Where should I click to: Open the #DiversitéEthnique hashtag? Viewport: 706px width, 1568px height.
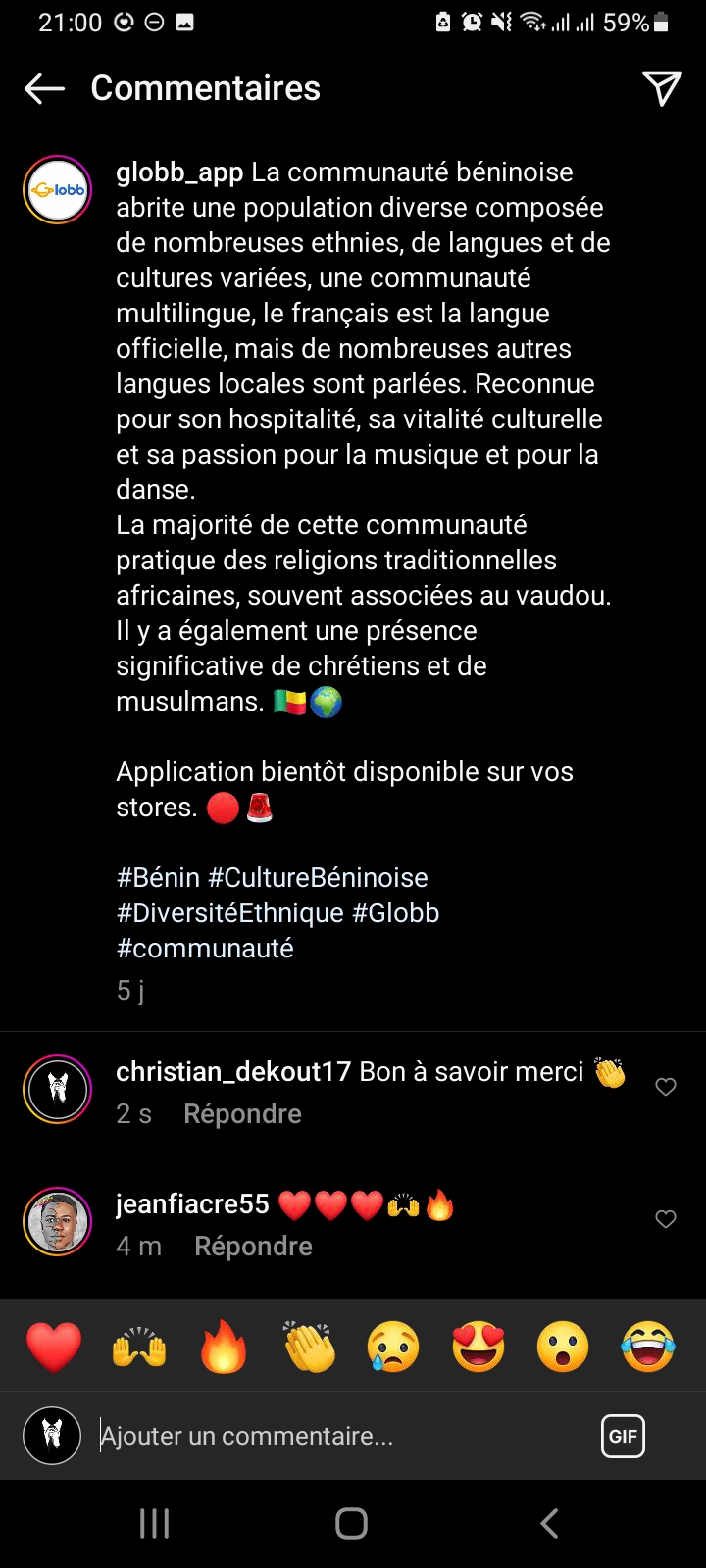point(229,912)
